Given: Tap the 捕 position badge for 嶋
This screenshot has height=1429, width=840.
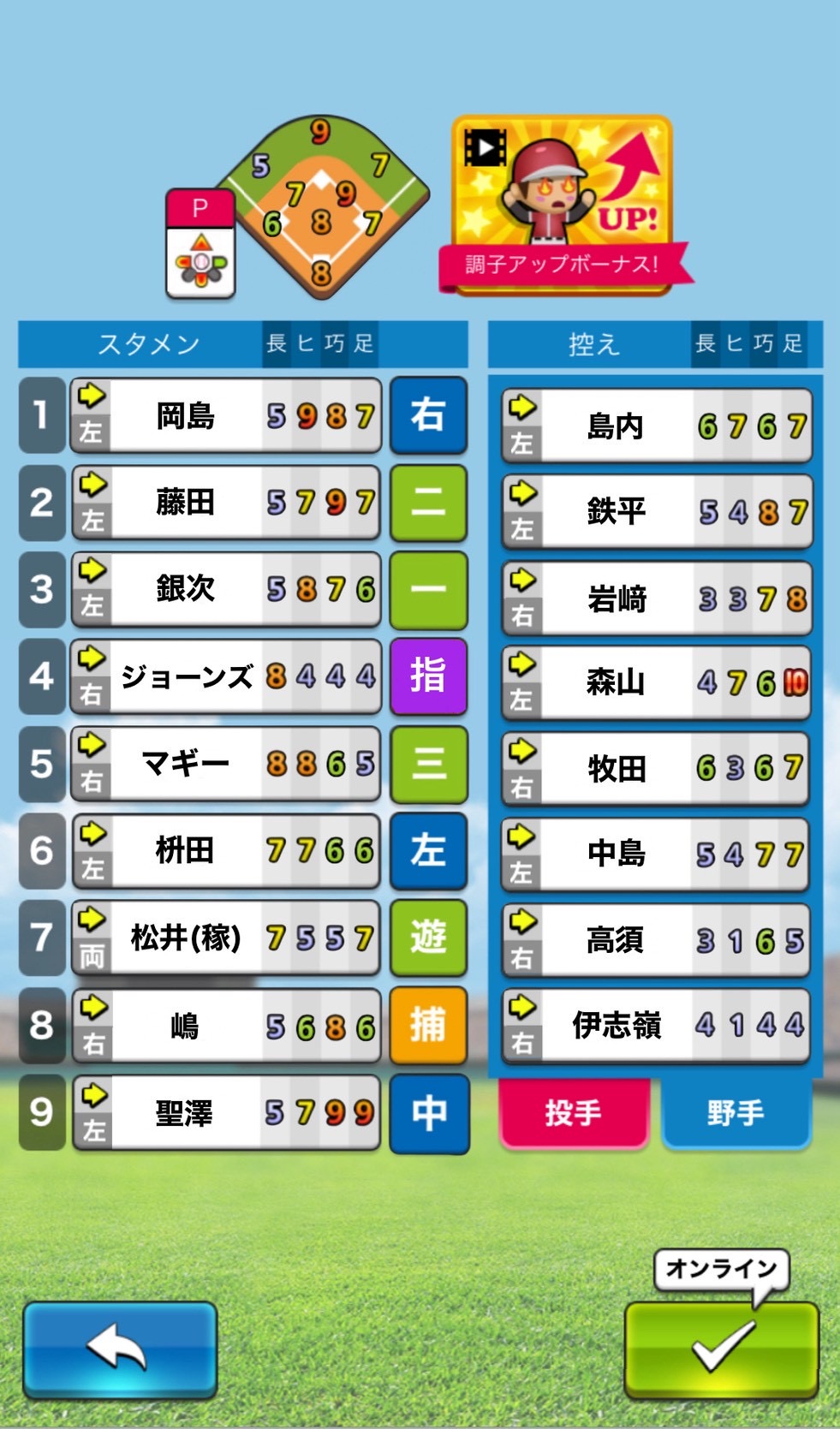Looking at the screenshot, I should [428, 1025].
